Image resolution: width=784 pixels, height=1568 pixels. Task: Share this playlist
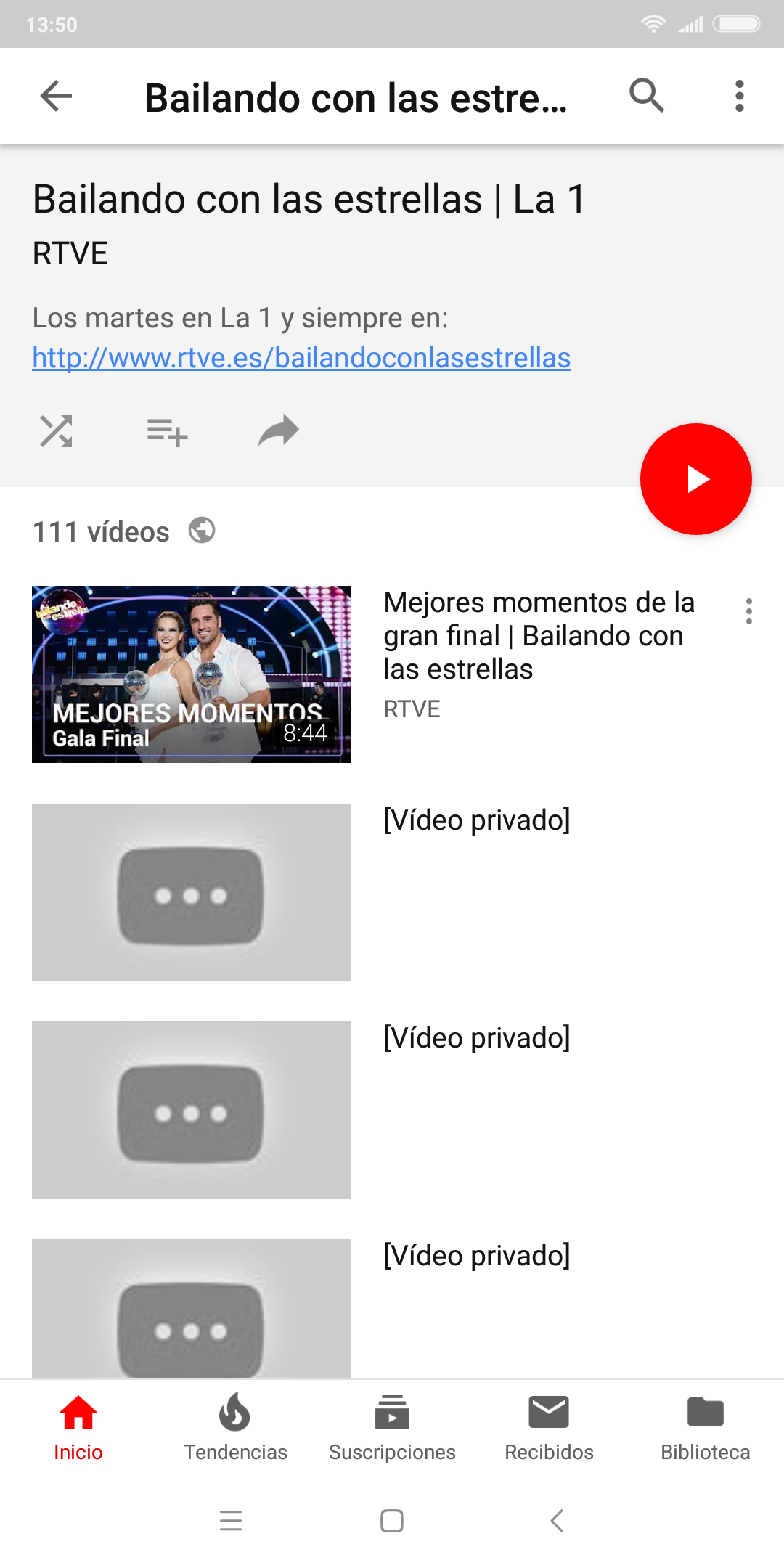point(279,431)
